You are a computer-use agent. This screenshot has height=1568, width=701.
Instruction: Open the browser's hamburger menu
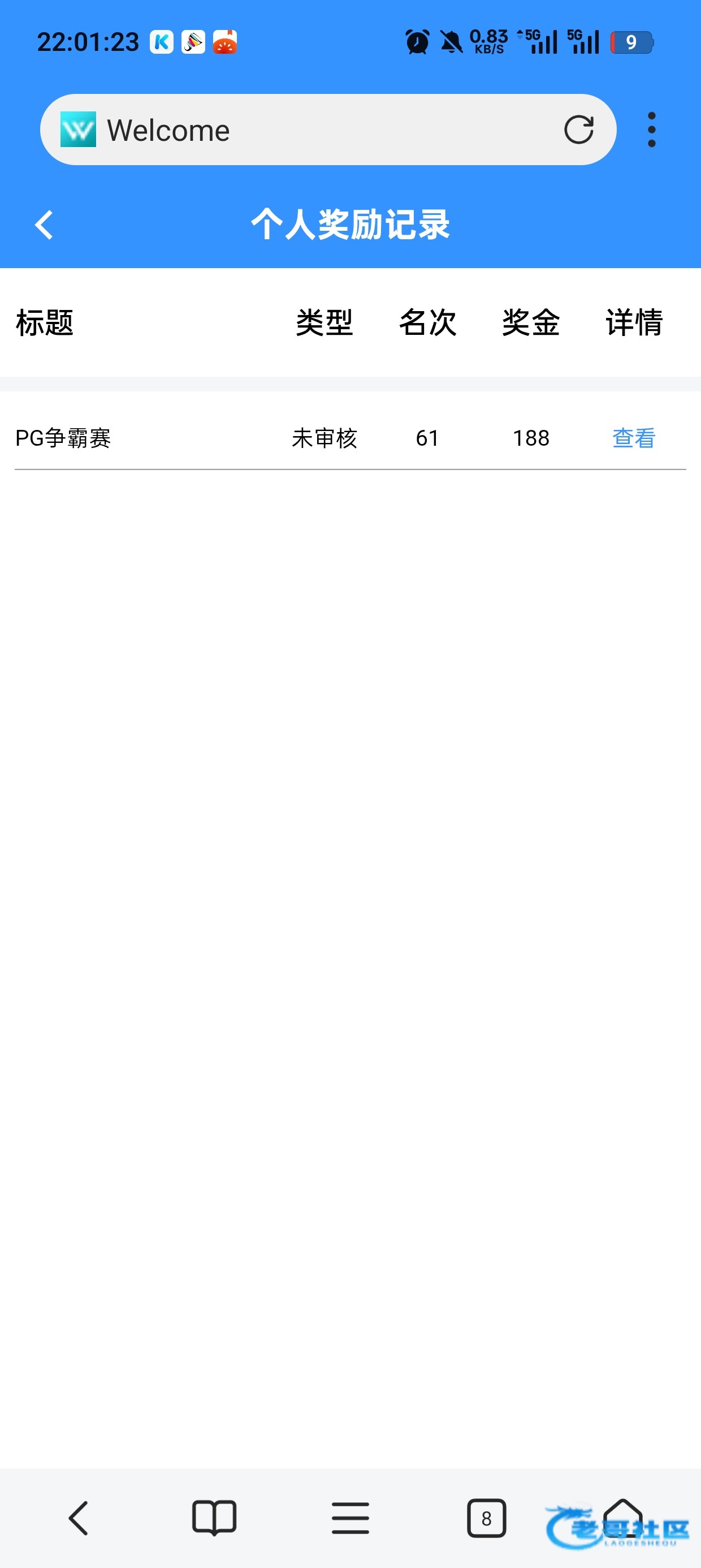[x=350, y=1518]
